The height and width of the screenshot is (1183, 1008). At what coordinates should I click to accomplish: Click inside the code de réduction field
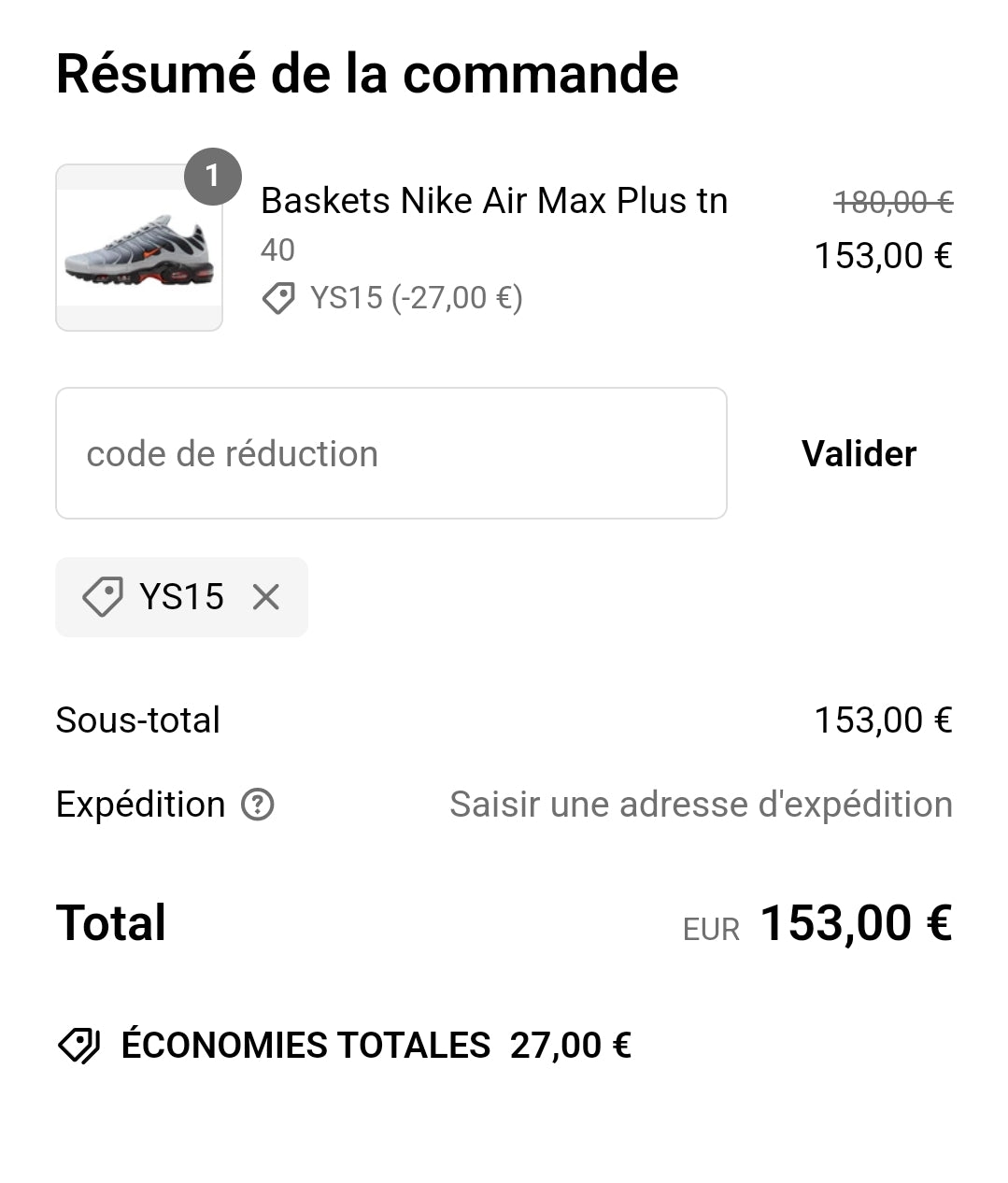point(390,453)
